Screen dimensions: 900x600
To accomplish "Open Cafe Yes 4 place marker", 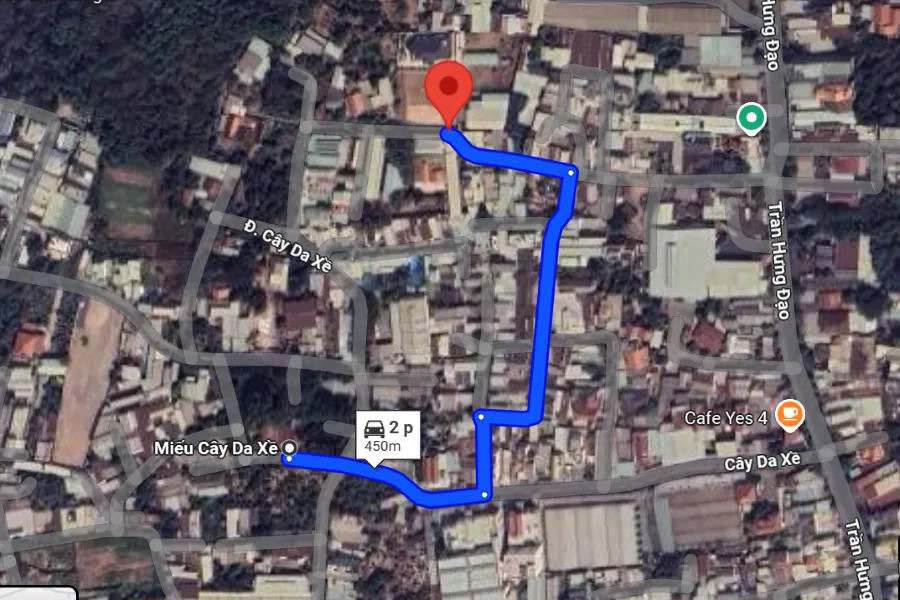I will (x=790, y=413).
